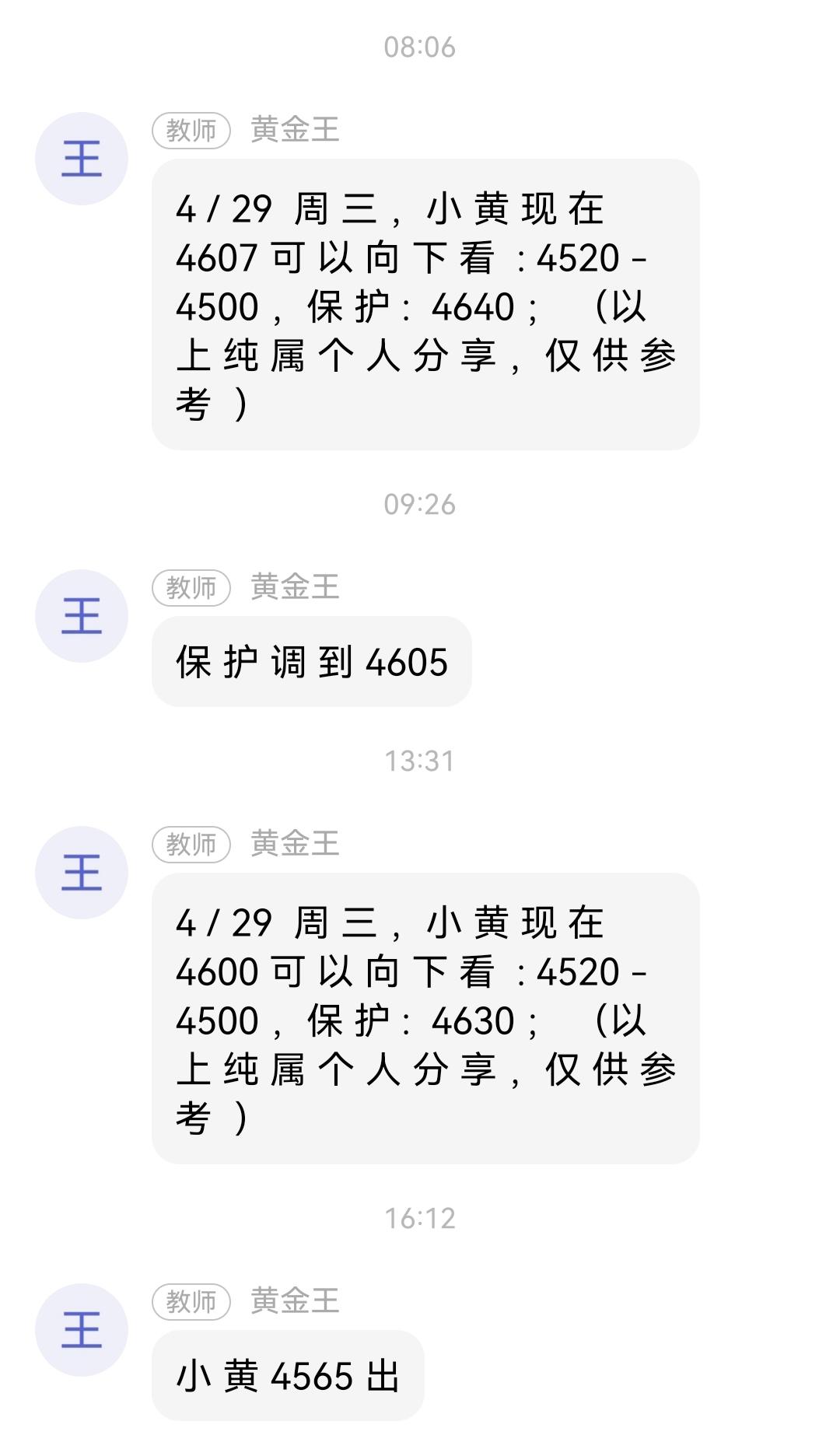Open sender avatar beside the 4600 可以向下看 message
The height and width of the screenshot is (1456, 840).
pos(82,873)
